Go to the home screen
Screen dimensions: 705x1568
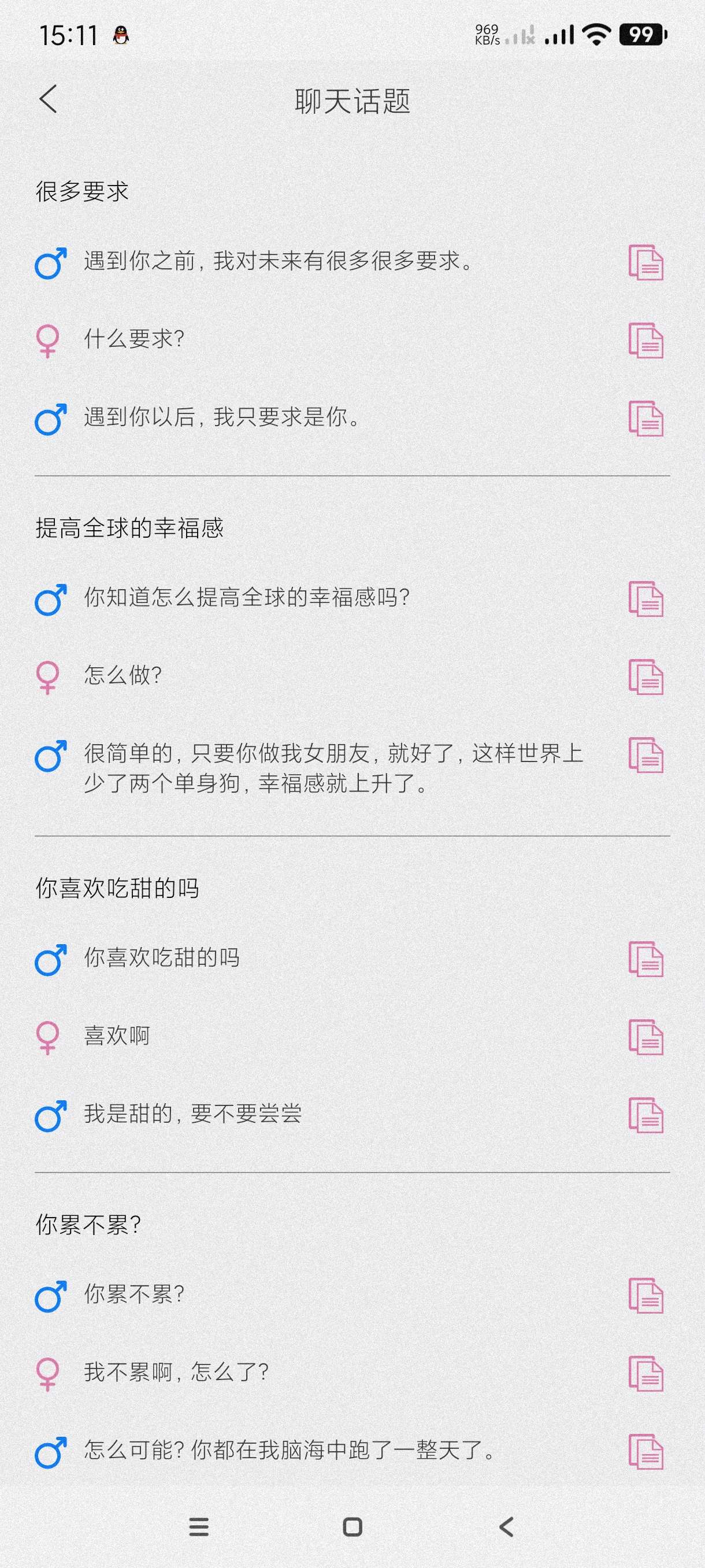(x=353, y=1526)
